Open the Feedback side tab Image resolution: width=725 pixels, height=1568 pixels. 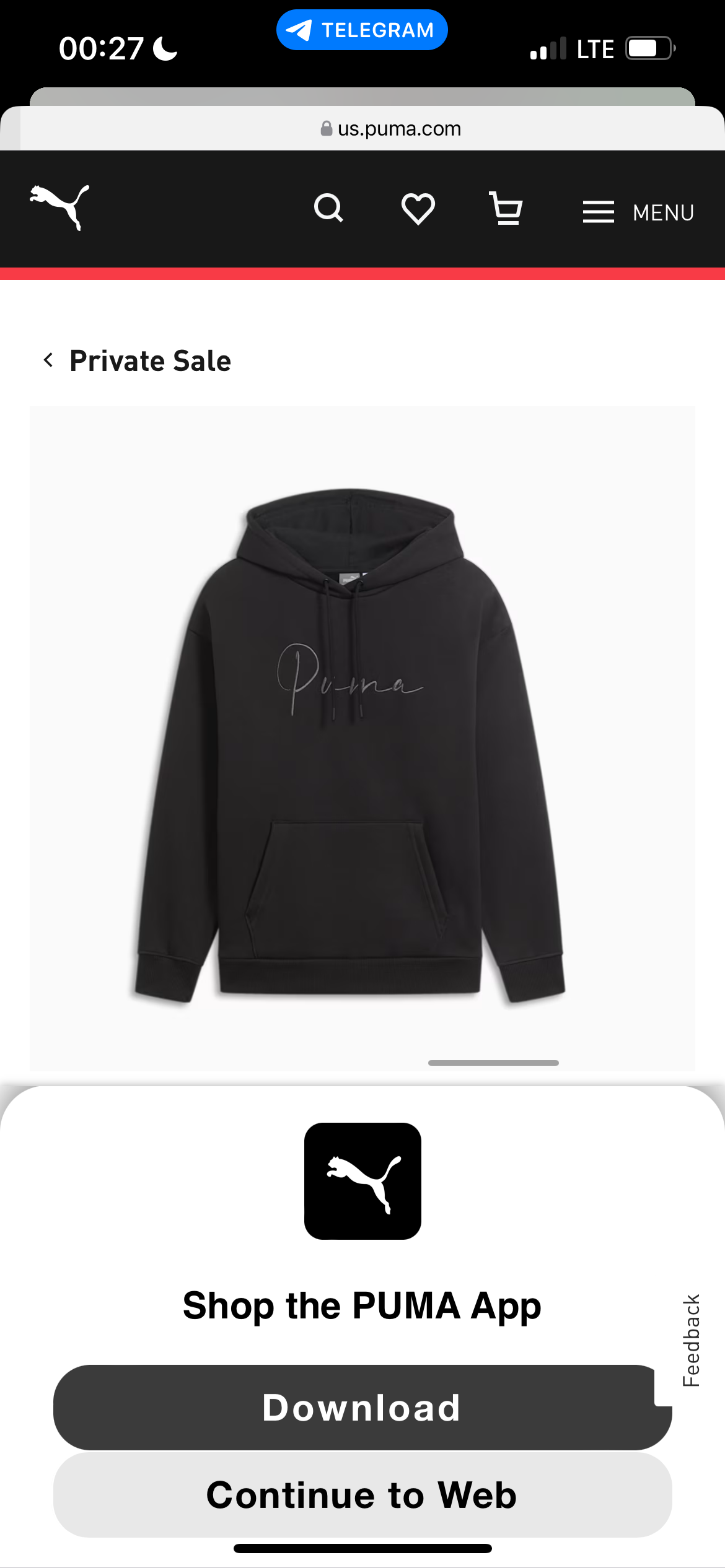(x=692, y=1341)
